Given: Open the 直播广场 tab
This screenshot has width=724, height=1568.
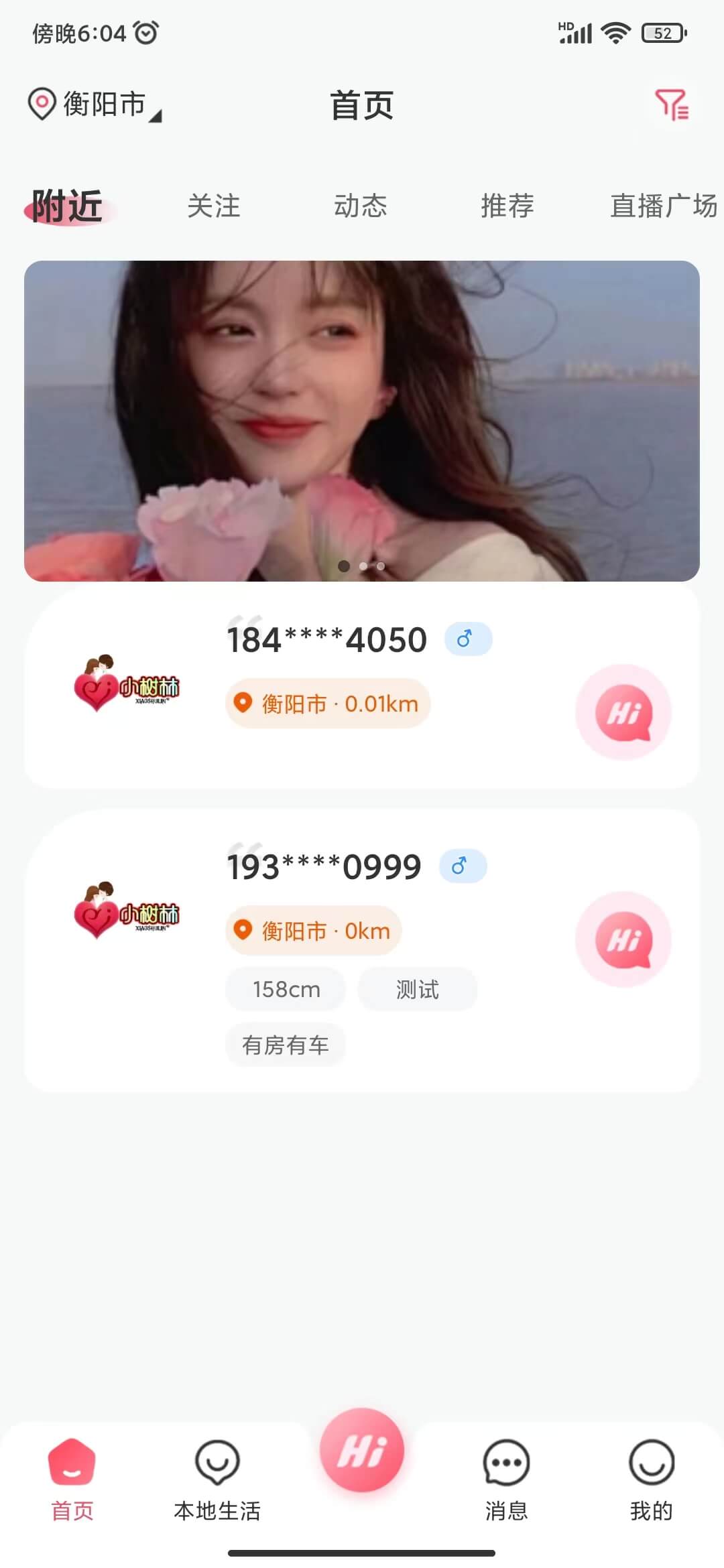Looking at the screenshot, I should click(x=662, y=206).
